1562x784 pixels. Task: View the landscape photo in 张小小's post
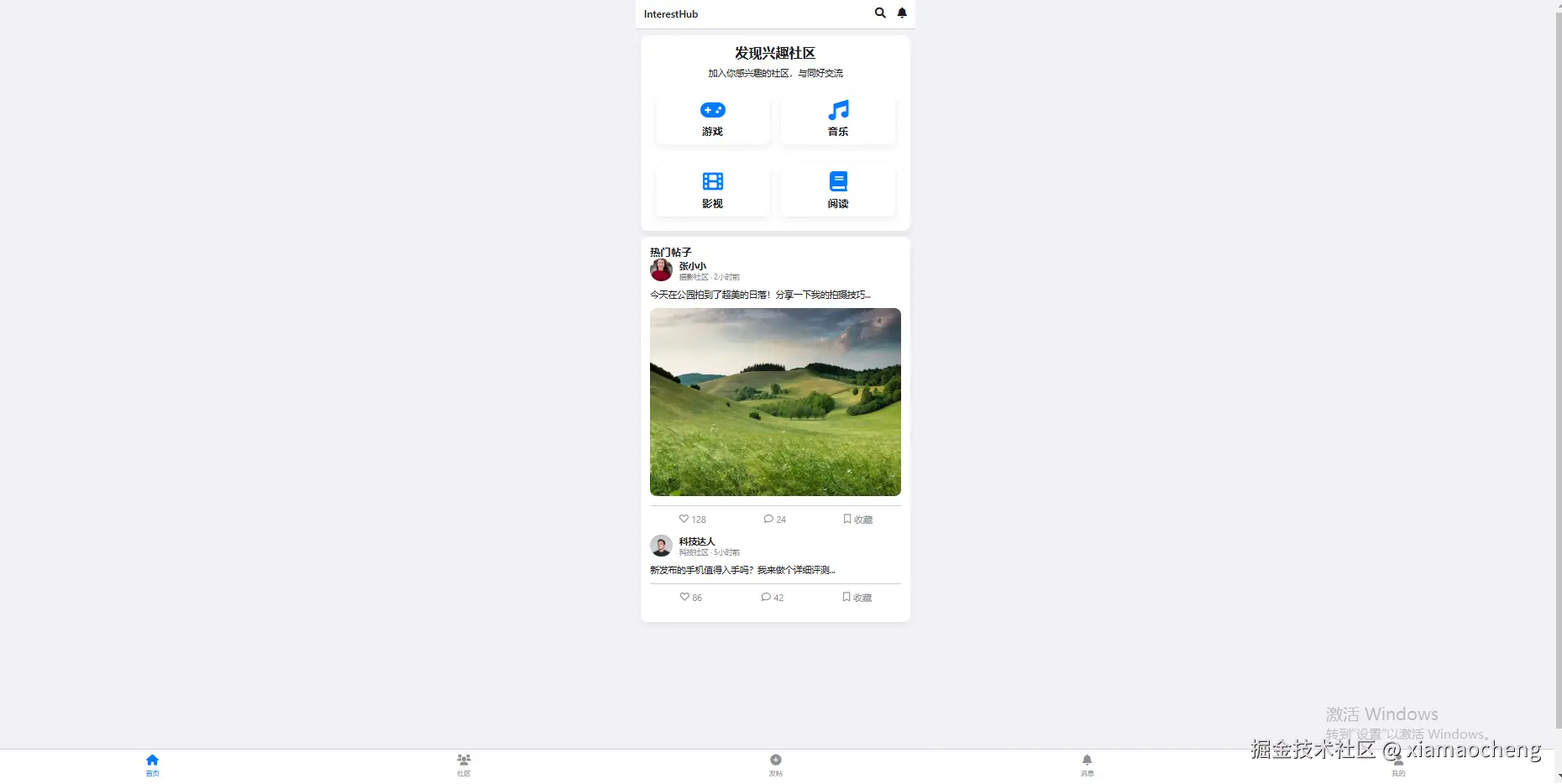coord(775,402)
